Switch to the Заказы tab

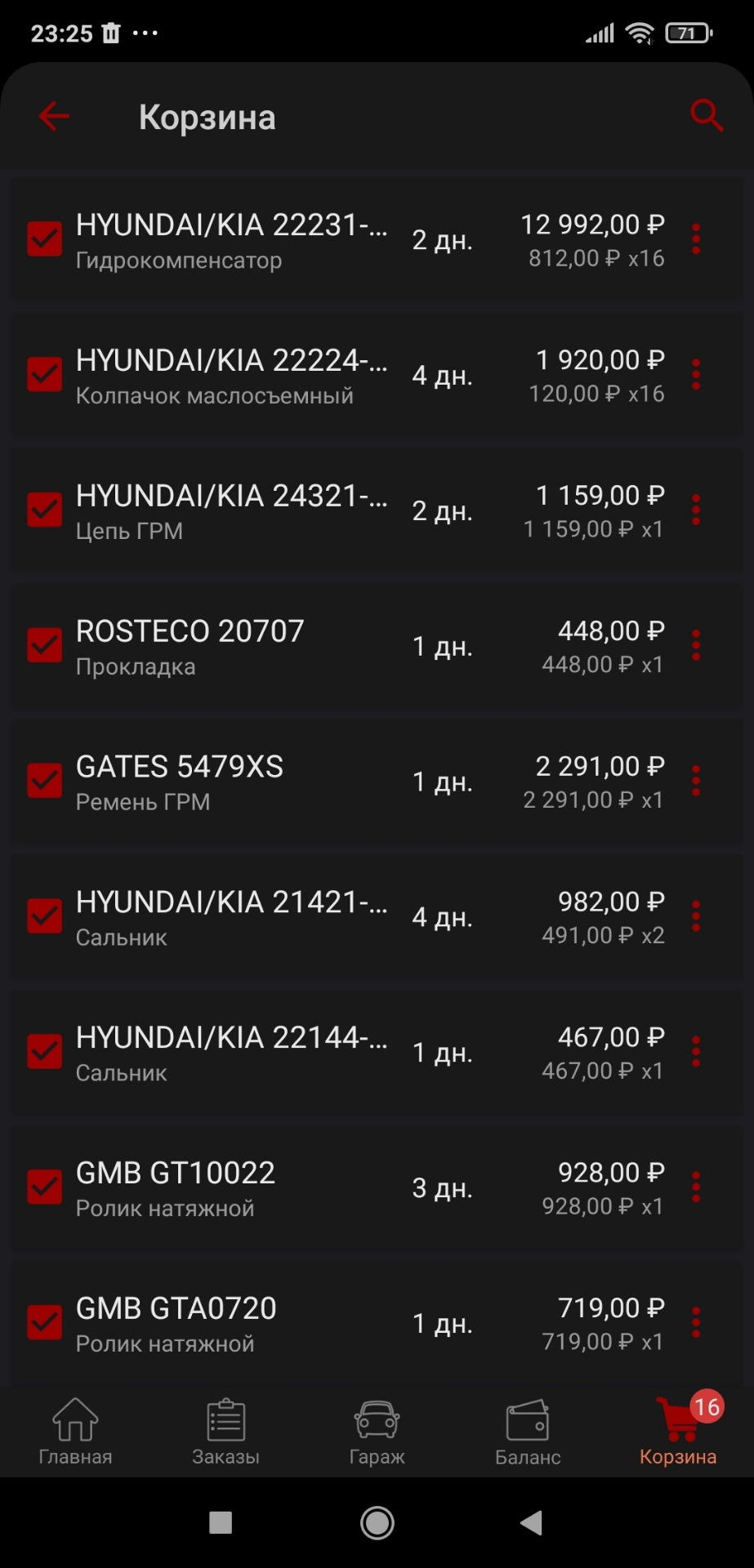[x=225, y=1431]
